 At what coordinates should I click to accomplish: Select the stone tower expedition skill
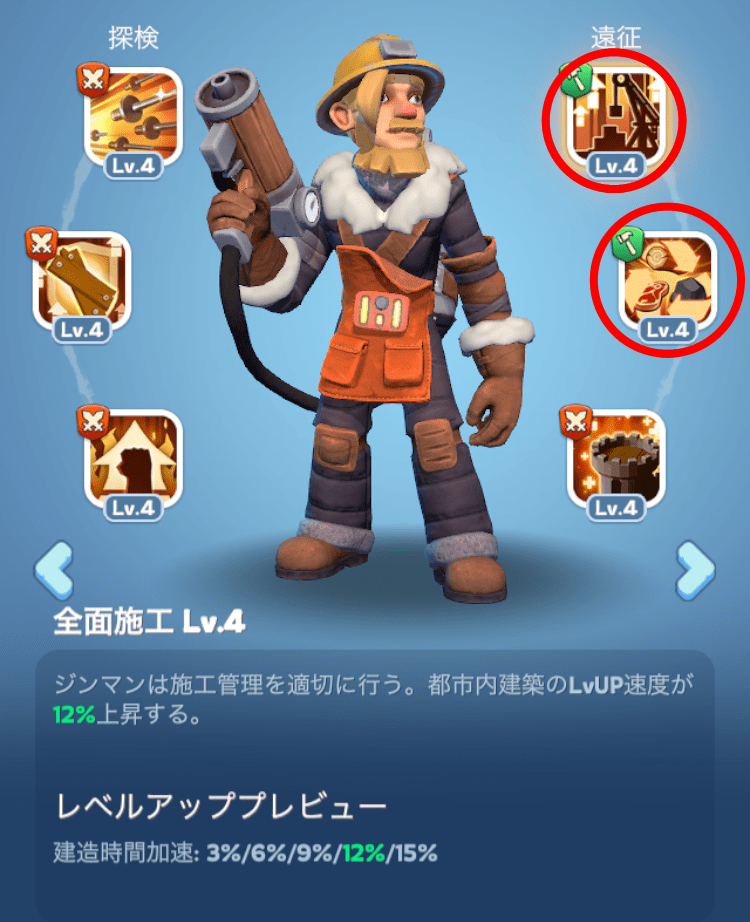[x=614, y=459]
